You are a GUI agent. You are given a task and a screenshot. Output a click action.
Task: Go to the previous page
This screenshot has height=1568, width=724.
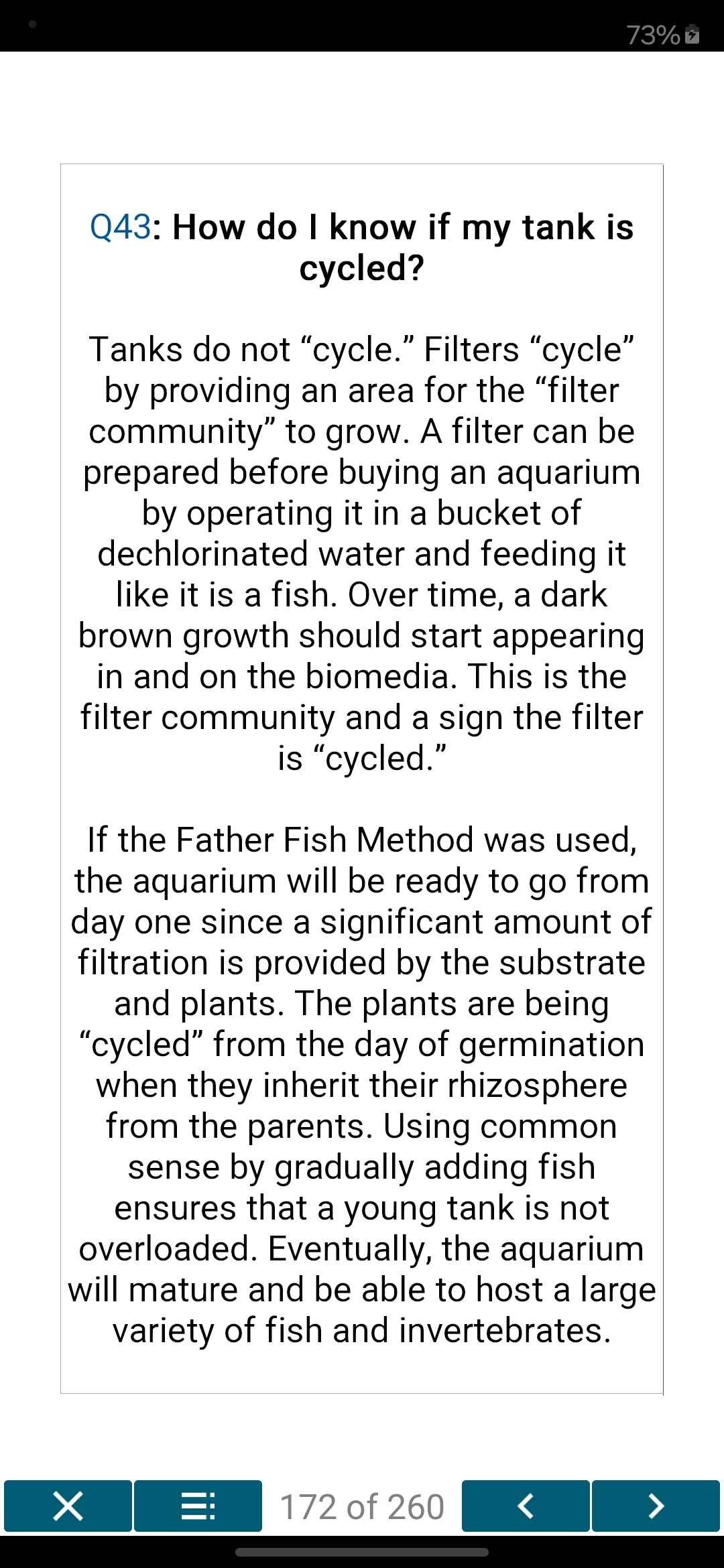(x=526, y=1506)
